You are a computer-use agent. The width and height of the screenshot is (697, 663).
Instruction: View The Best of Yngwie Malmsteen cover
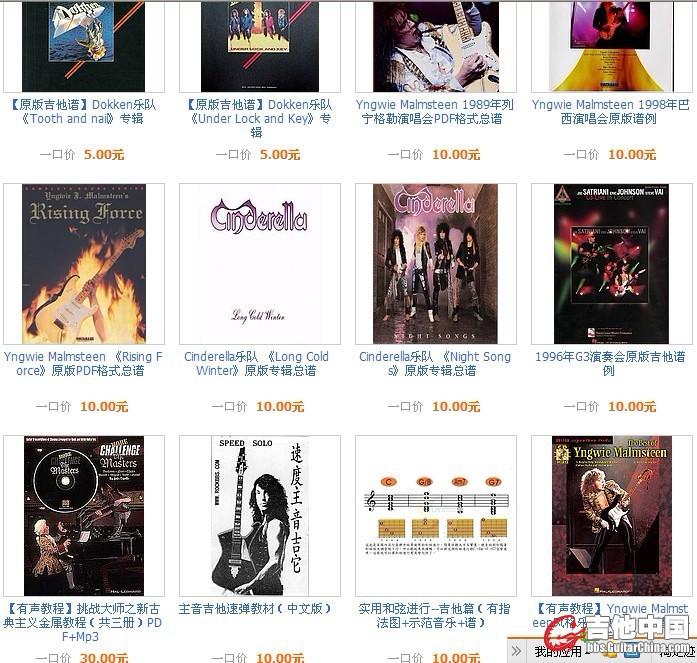611,516
